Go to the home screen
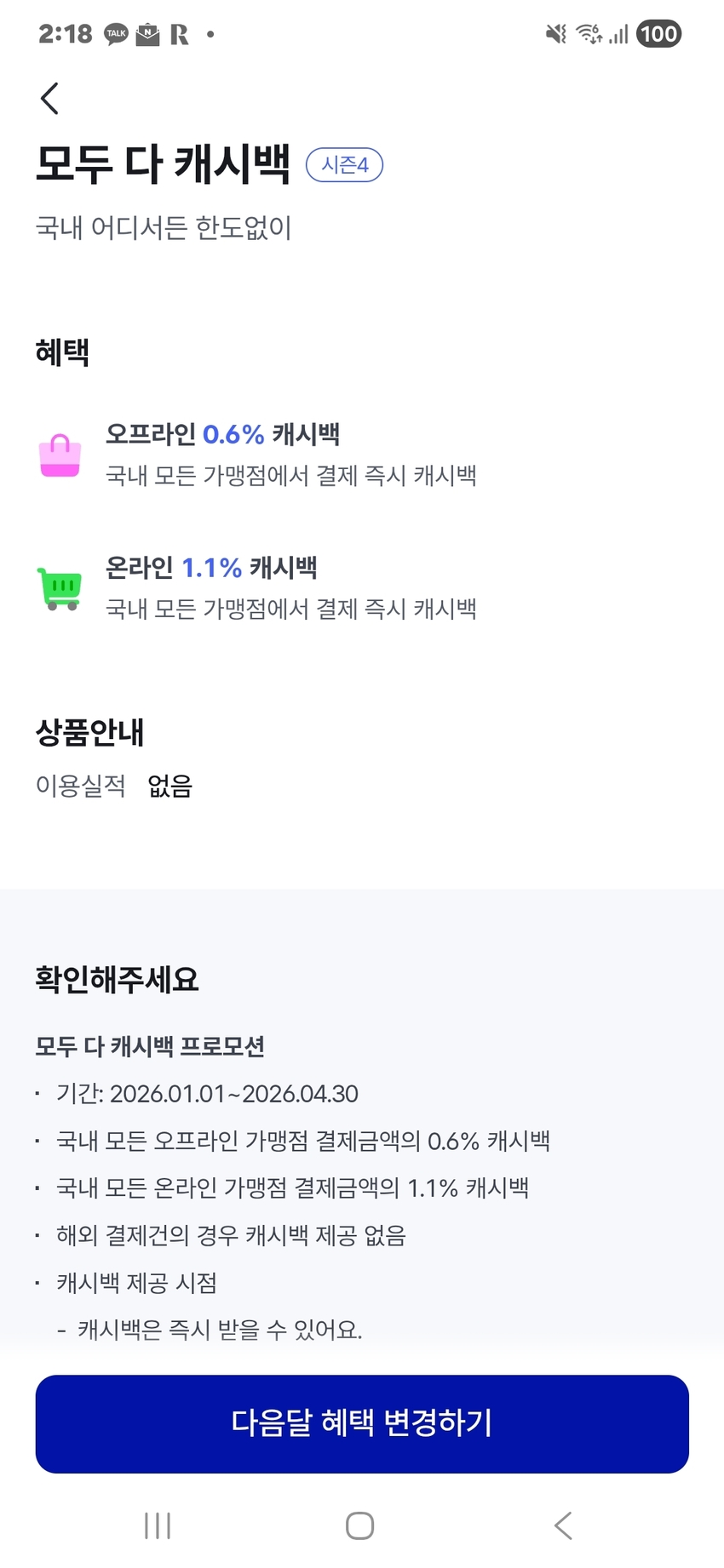724x1568 pixels. click(x=359, y=1525)
